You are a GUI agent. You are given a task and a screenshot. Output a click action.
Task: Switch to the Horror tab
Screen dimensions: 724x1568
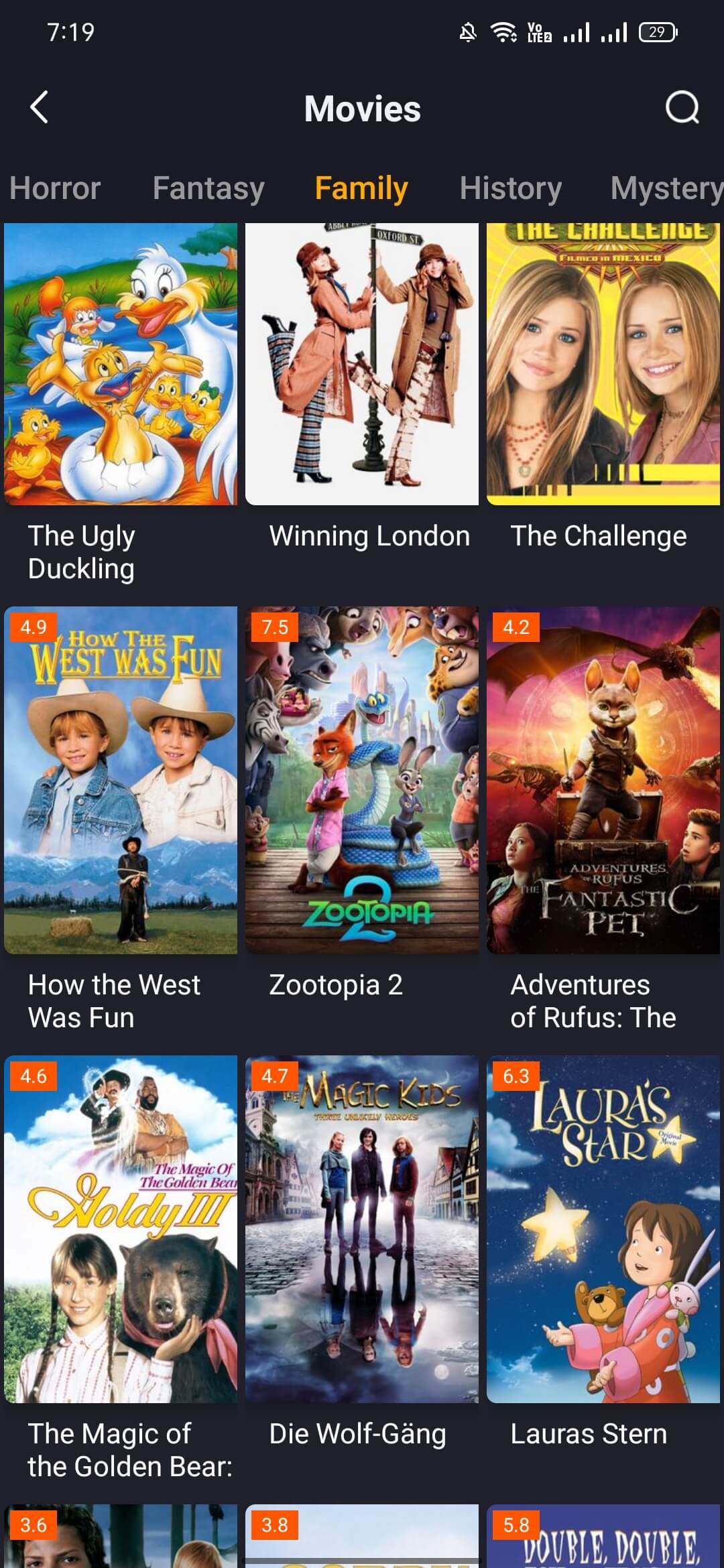pyautogui.click(x=55, y=188)
